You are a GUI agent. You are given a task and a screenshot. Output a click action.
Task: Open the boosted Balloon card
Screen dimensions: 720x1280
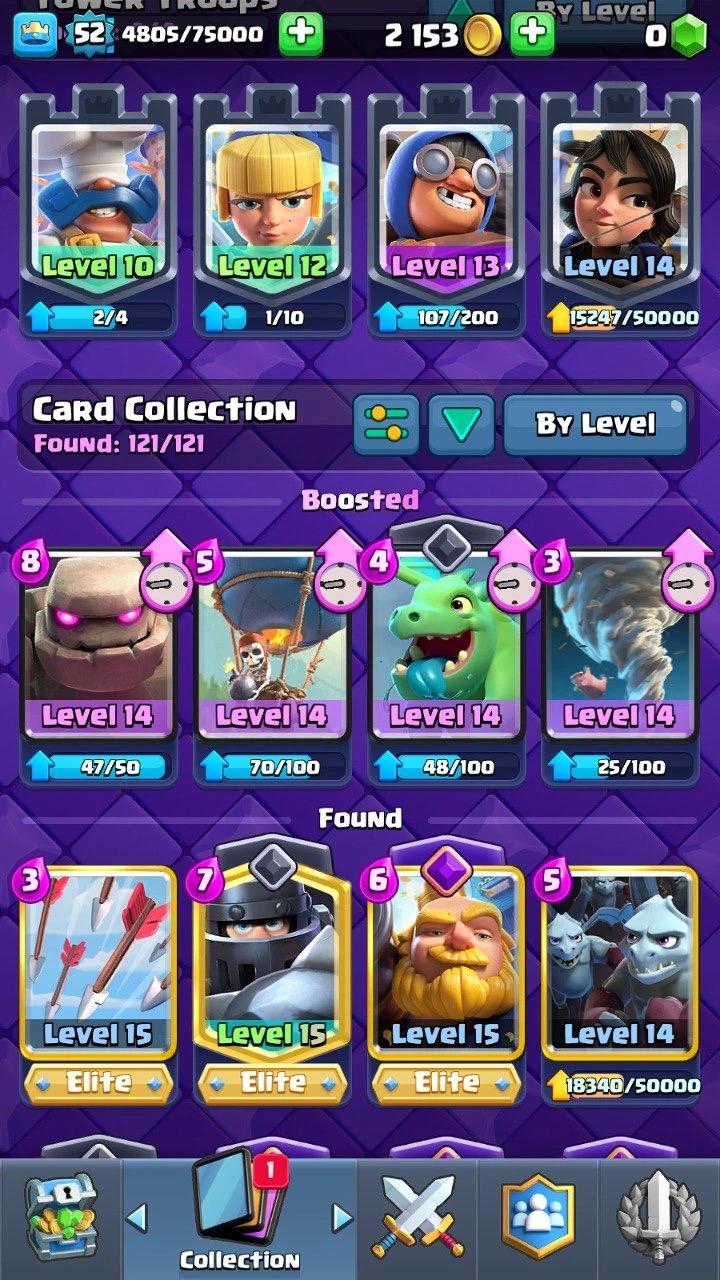click(x=271, y=650)
